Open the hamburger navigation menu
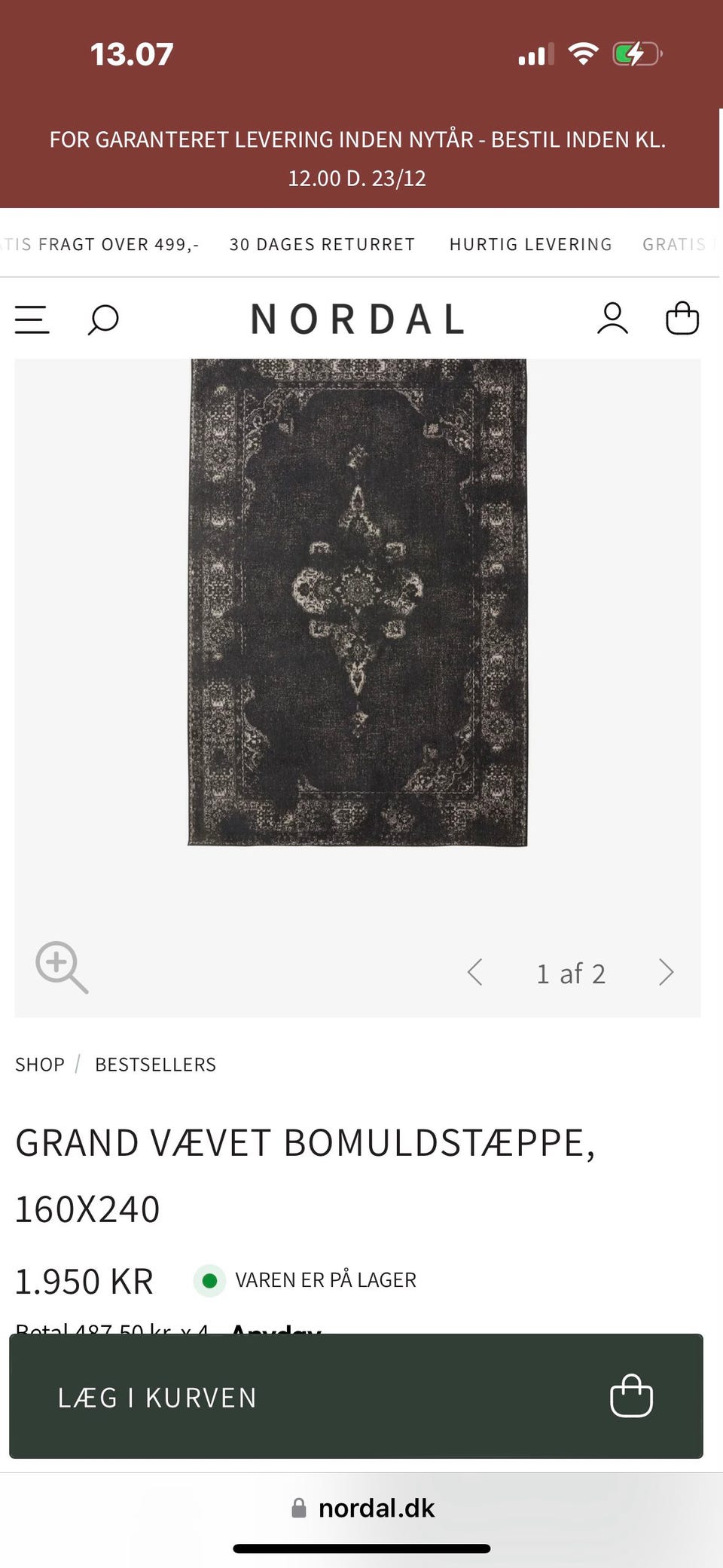Image resolution: width=723 pixels, height=1568 pixels. 32,319
